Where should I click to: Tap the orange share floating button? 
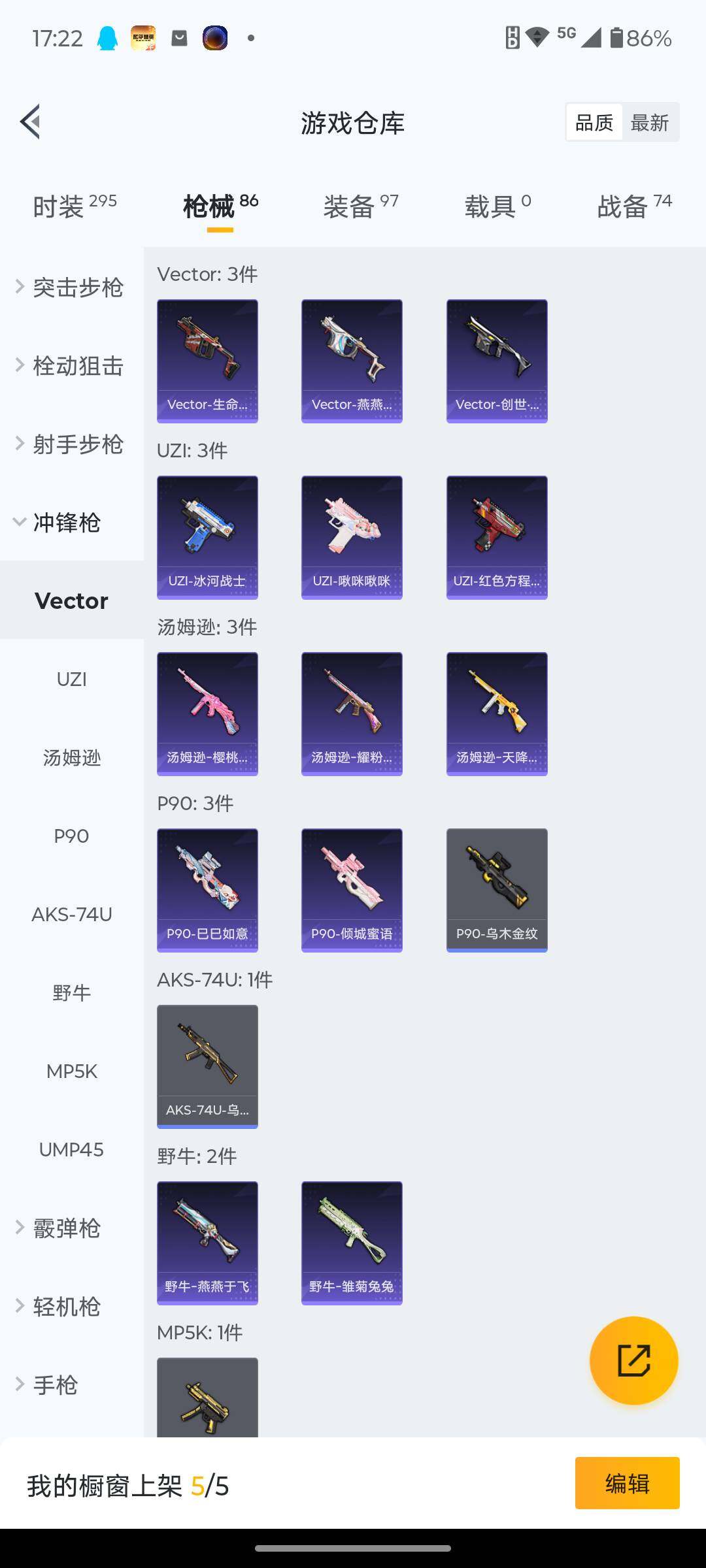point(633,1361)
